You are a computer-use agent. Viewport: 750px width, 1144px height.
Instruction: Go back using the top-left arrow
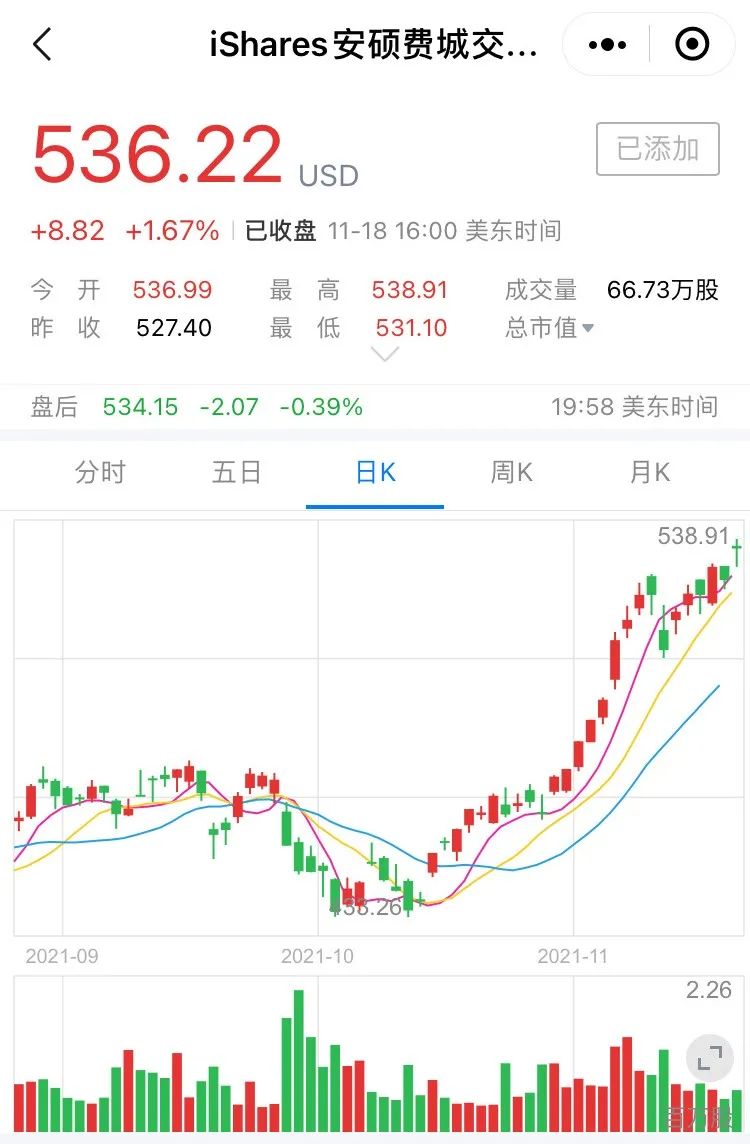43,45
